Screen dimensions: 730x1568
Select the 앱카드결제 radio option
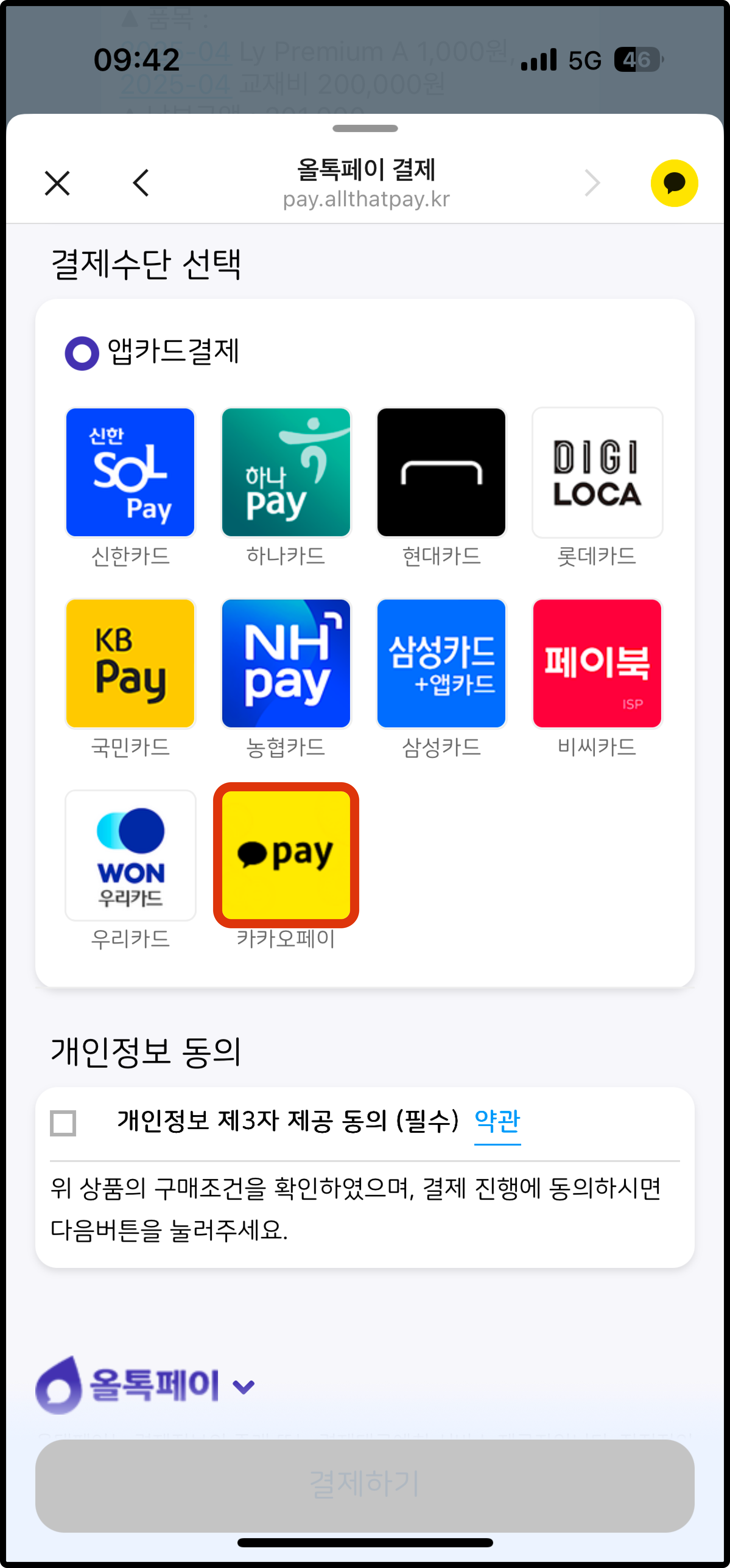pos(82,353)
